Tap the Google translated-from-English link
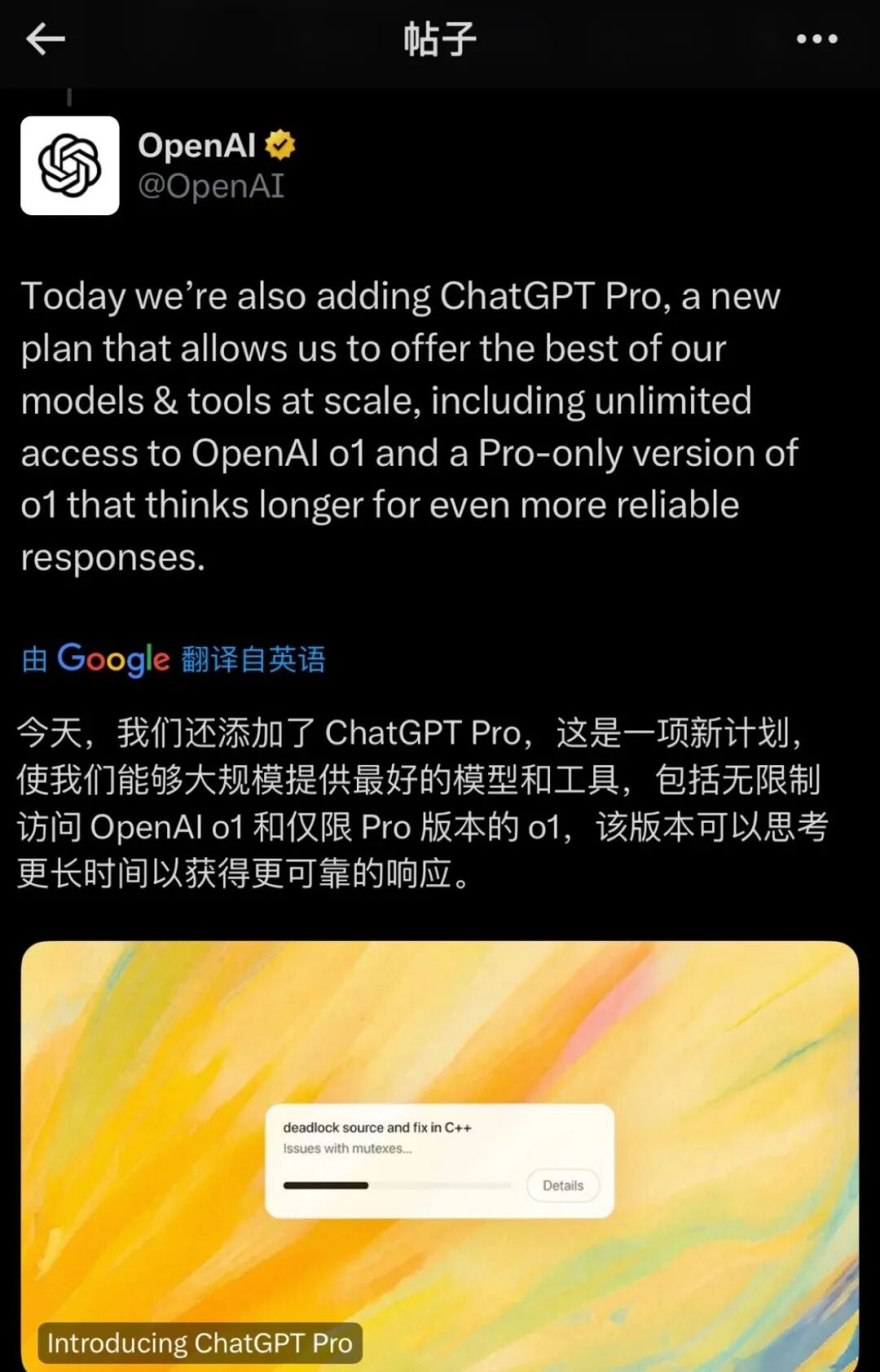 tap(174, 659)
